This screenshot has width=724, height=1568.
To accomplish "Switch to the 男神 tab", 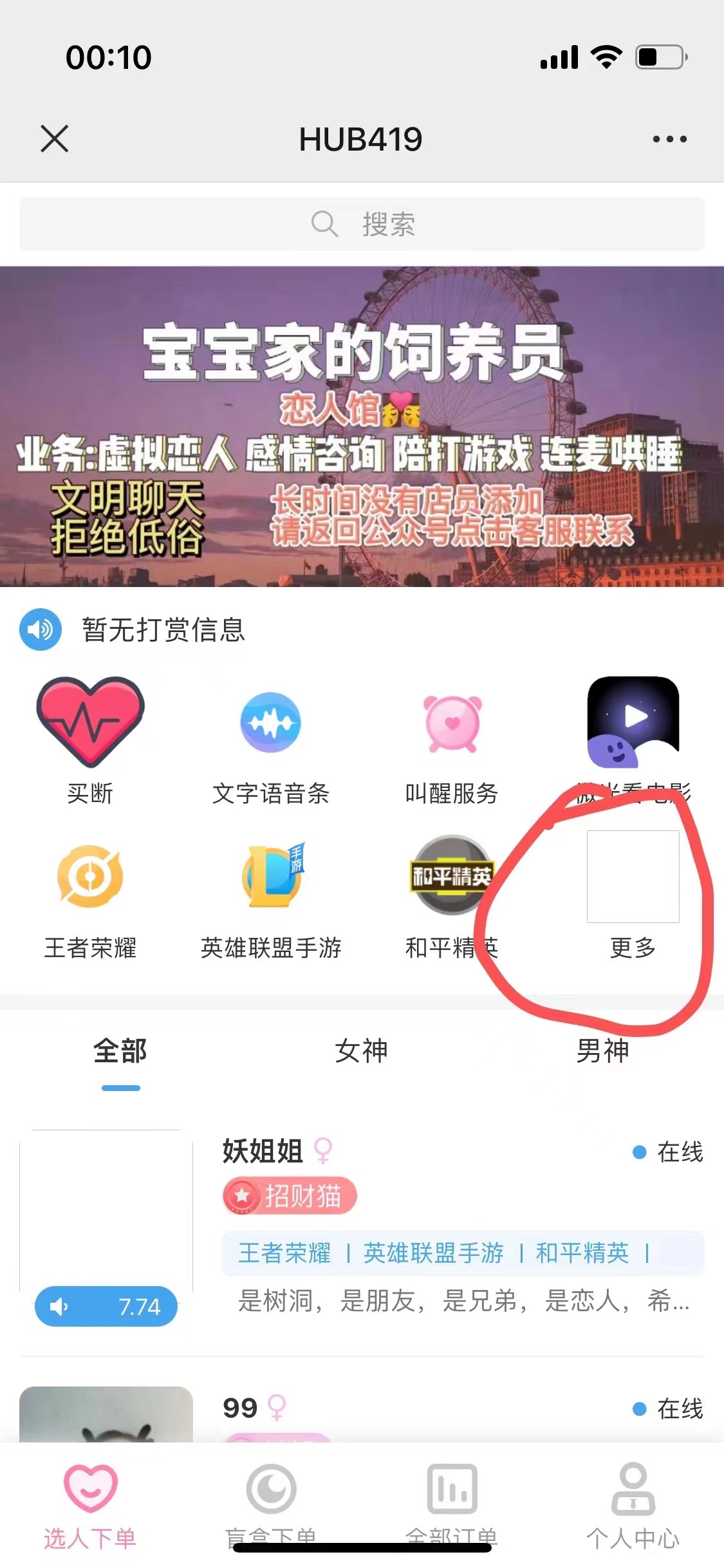I will coord(602,1052).
